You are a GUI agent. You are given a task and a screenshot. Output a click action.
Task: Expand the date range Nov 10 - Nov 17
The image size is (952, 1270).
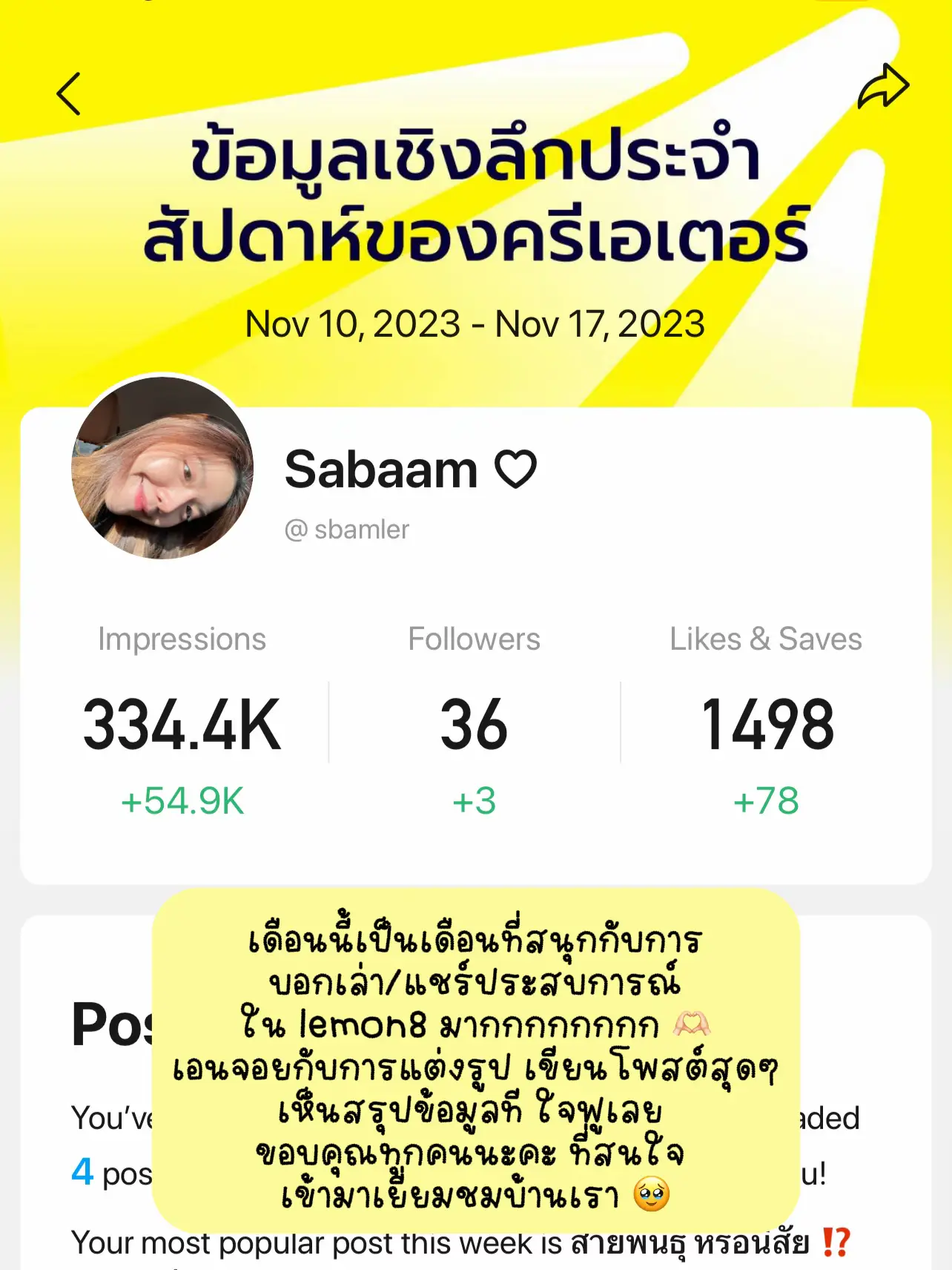(475, 322)
